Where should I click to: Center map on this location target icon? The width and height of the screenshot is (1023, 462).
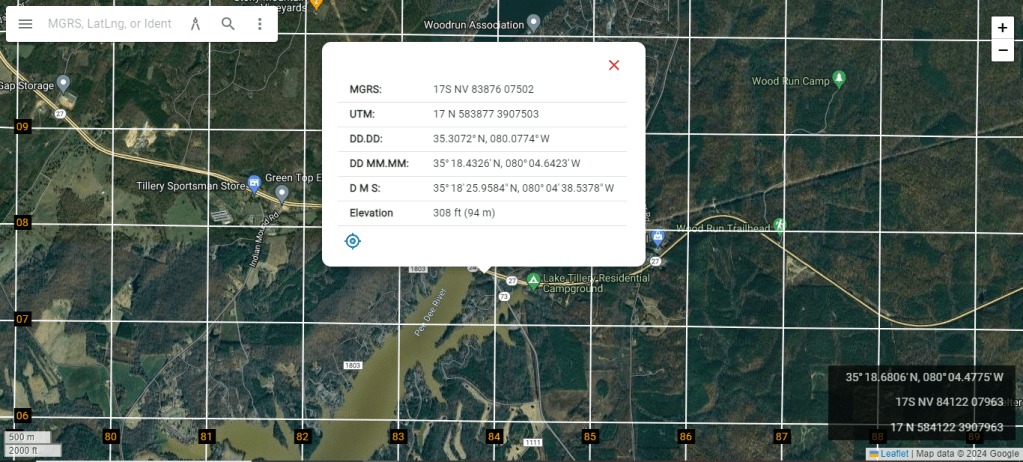pyautogui.click(x=352, y=241)
